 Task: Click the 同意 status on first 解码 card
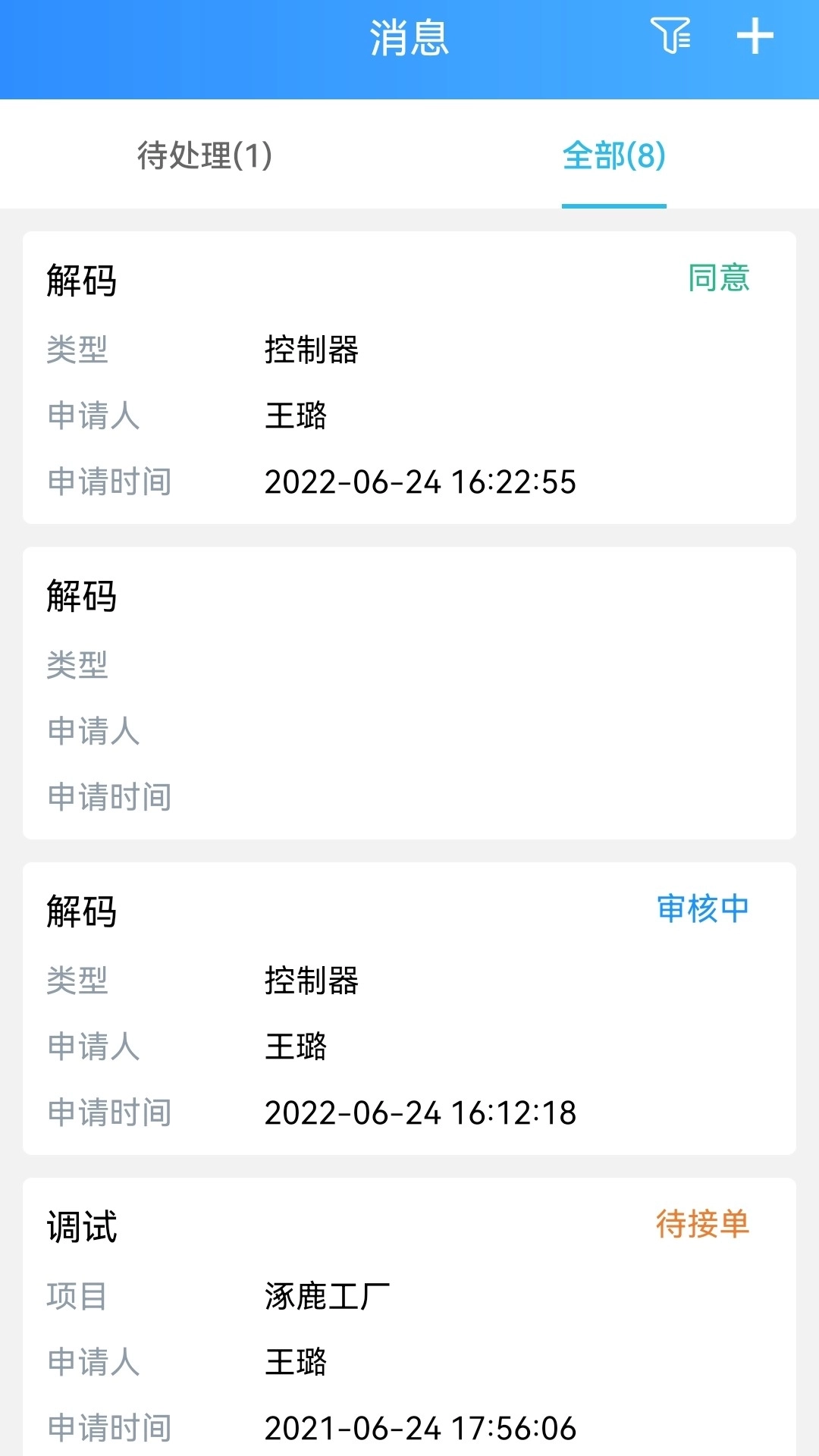coord(717,279)
